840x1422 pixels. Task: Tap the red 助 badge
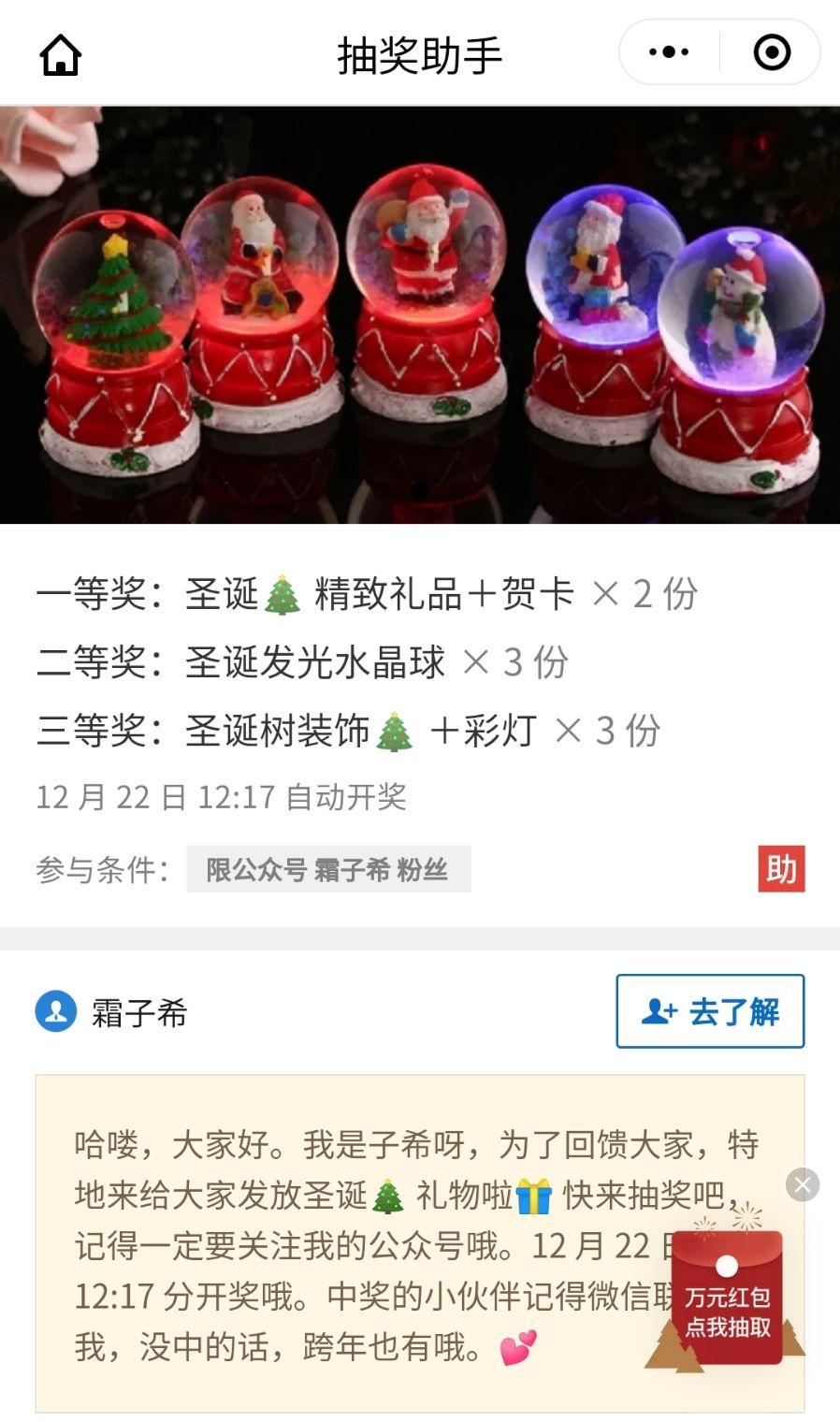(x=781, y=869)
